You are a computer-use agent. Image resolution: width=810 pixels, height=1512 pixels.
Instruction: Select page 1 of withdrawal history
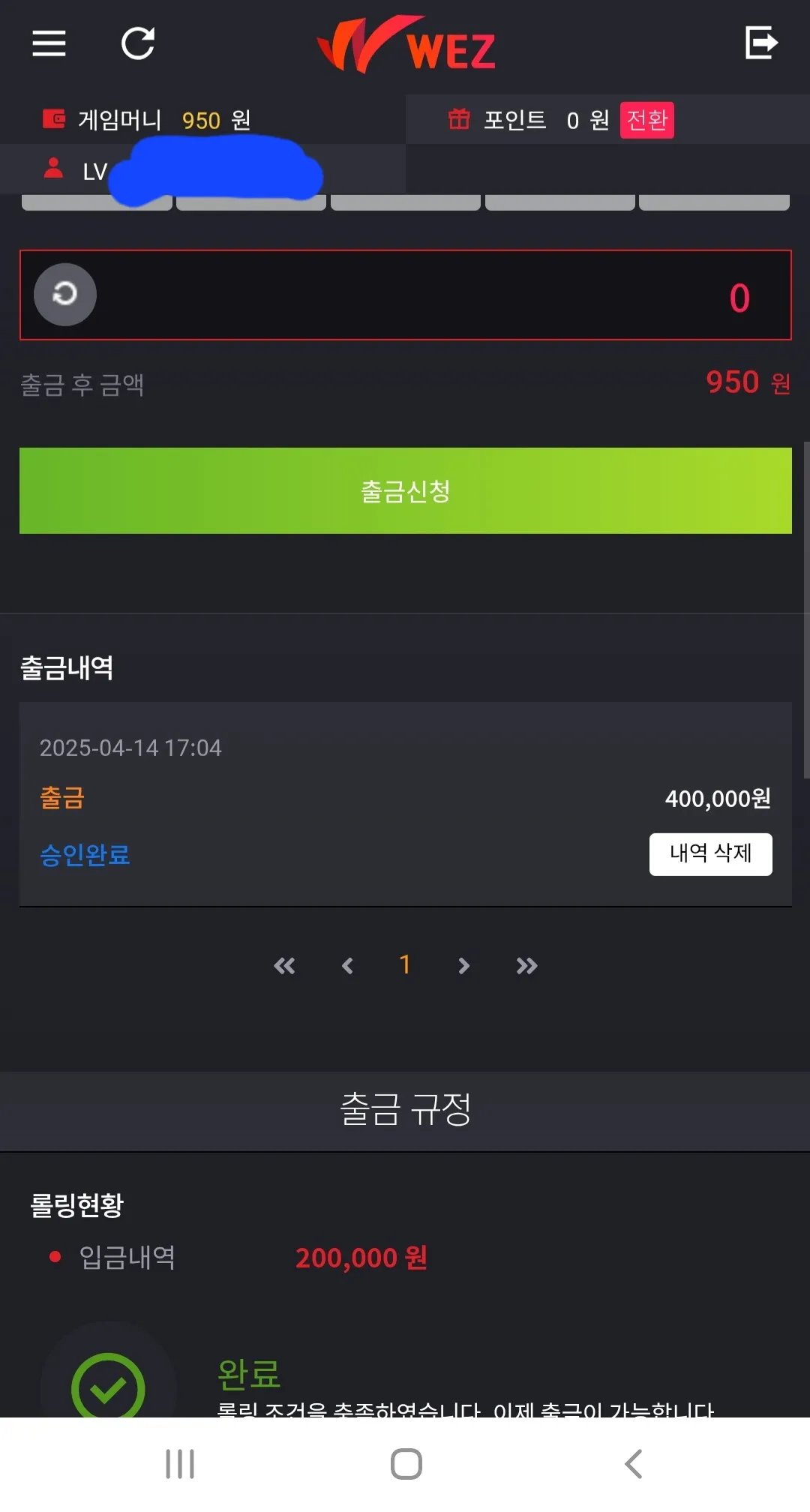[405, 964]
